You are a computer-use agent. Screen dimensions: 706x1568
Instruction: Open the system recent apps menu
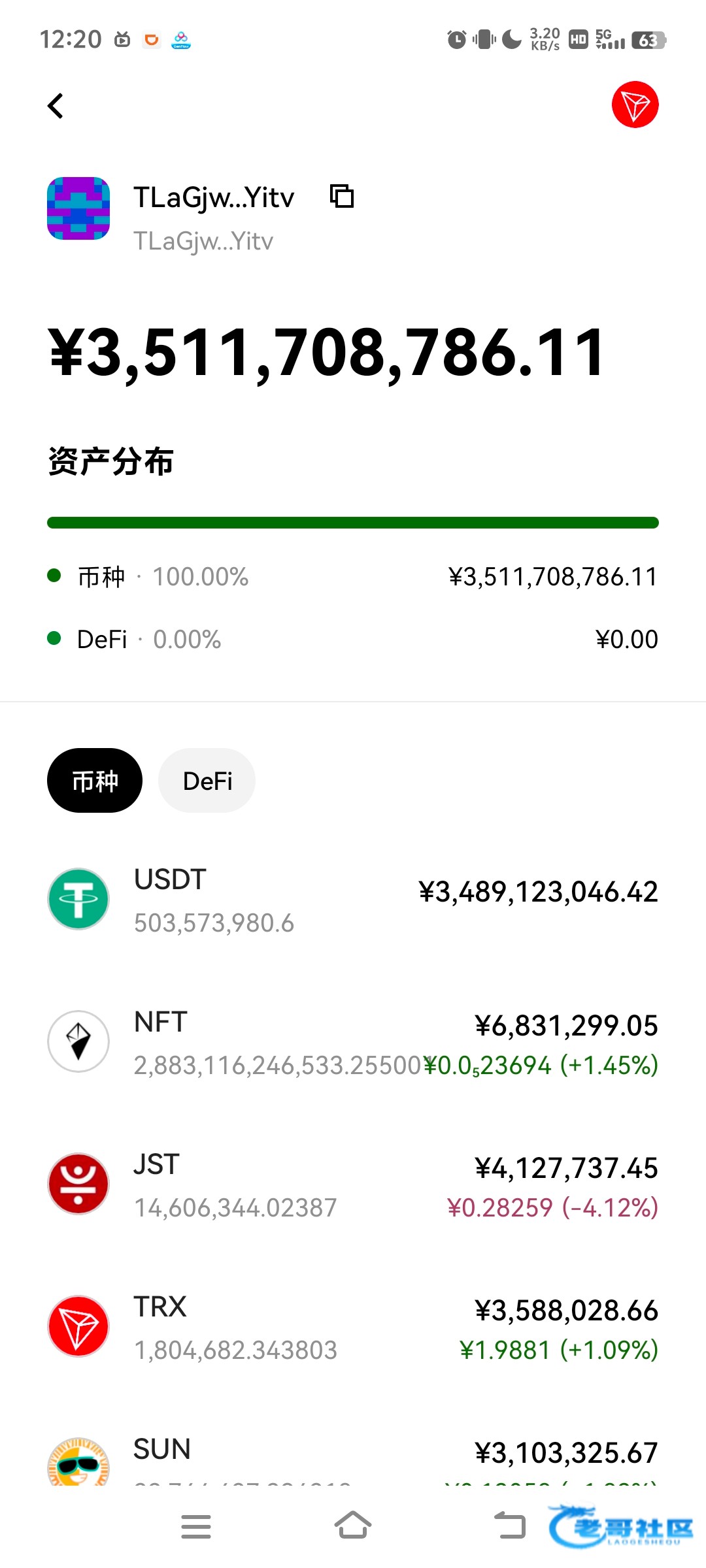[196, 1526]
